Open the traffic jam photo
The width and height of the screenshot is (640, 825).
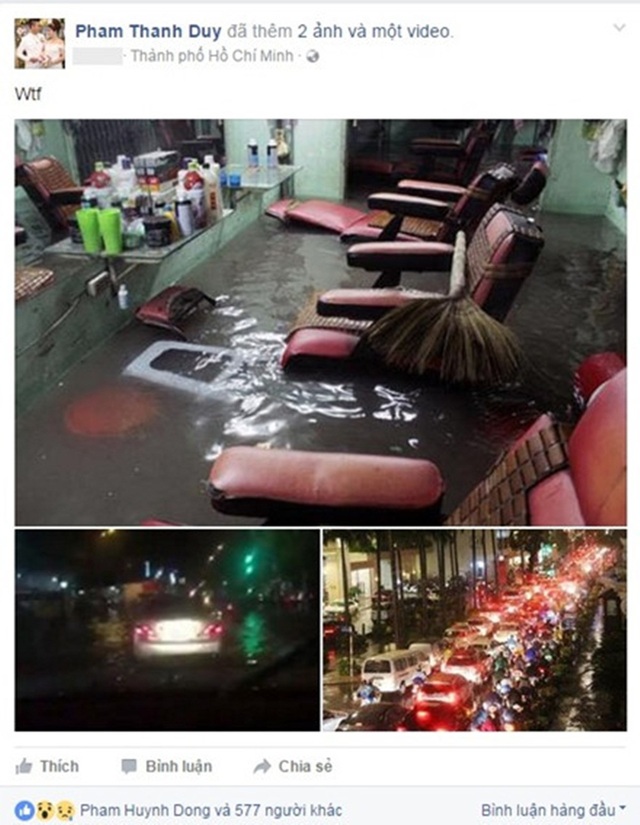tap(474, 630)
